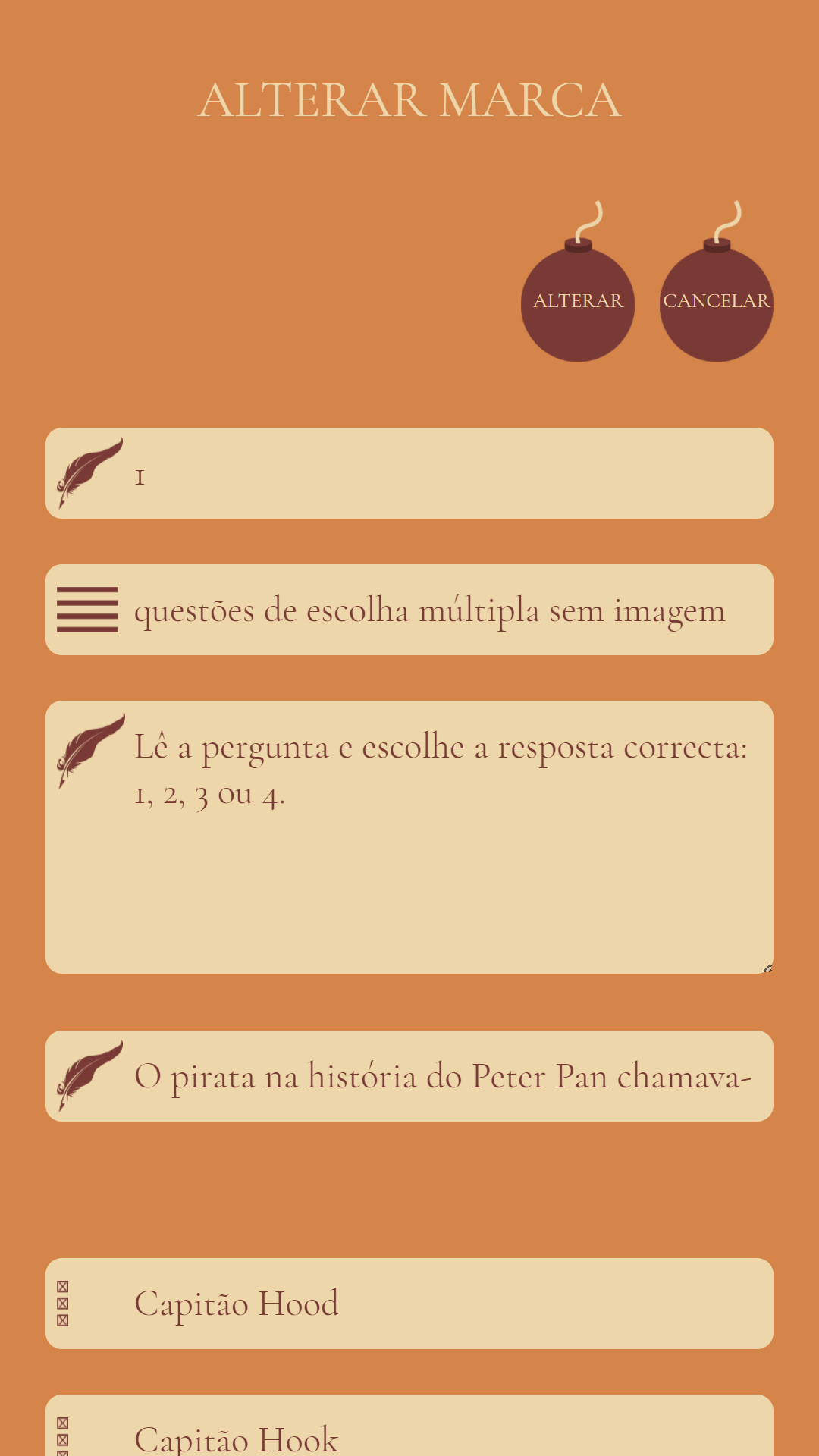Screen dimensions: 819x1456
Task: Tap the ALTERAR bomb button
Action: tap(577, 303)
